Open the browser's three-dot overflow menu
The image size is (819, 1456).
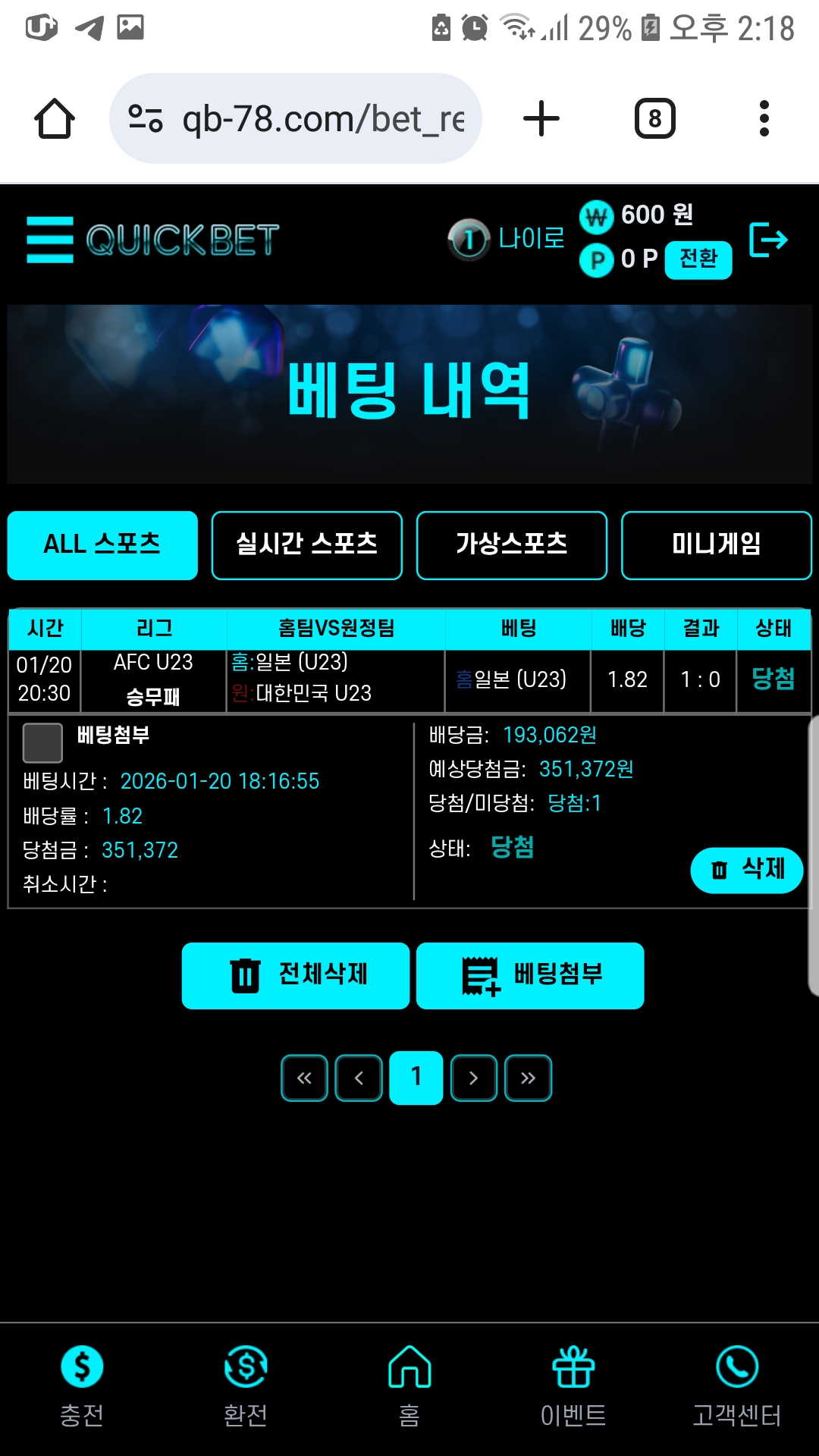click(764, 119)
